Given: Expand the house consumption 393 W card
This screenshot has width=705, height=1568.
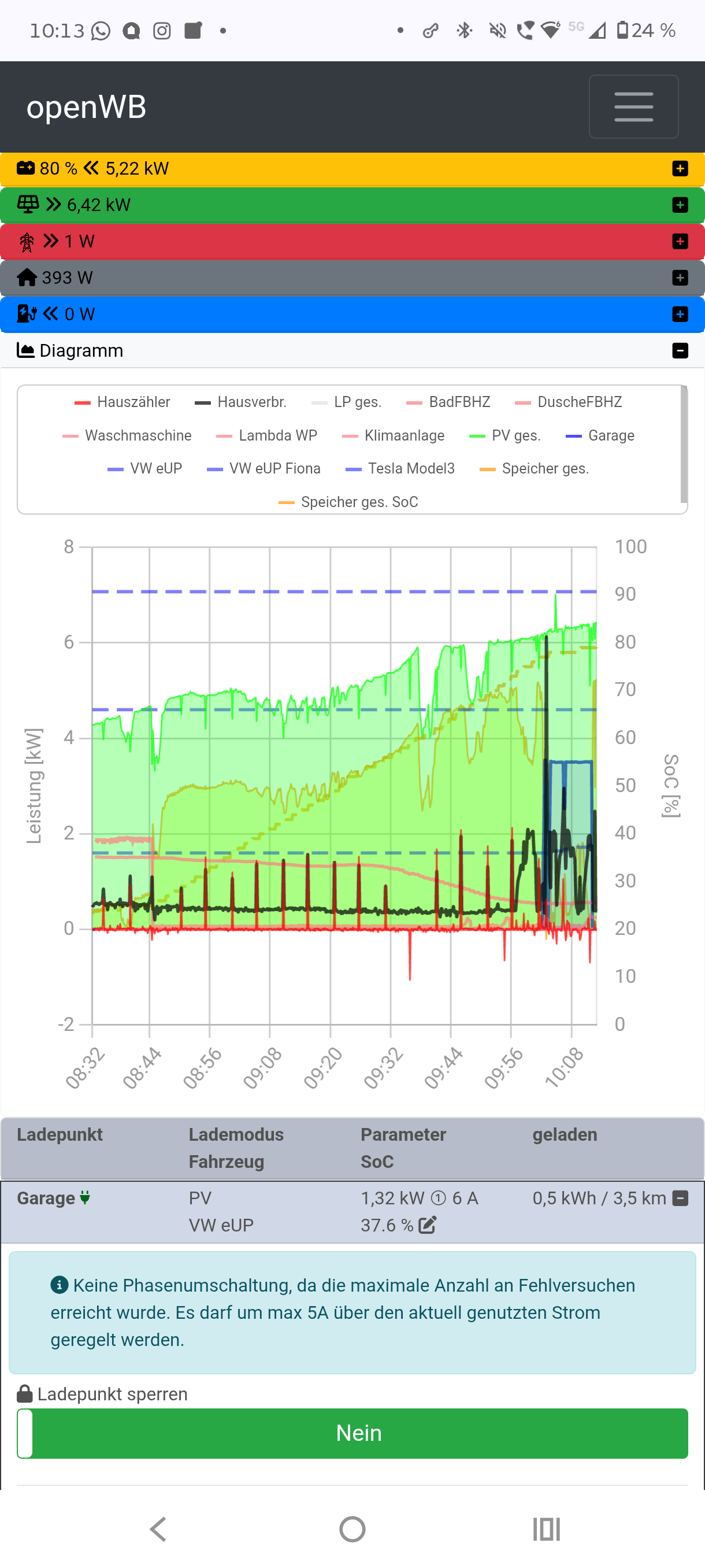Looking at the screenshot, I should point(680,278).
